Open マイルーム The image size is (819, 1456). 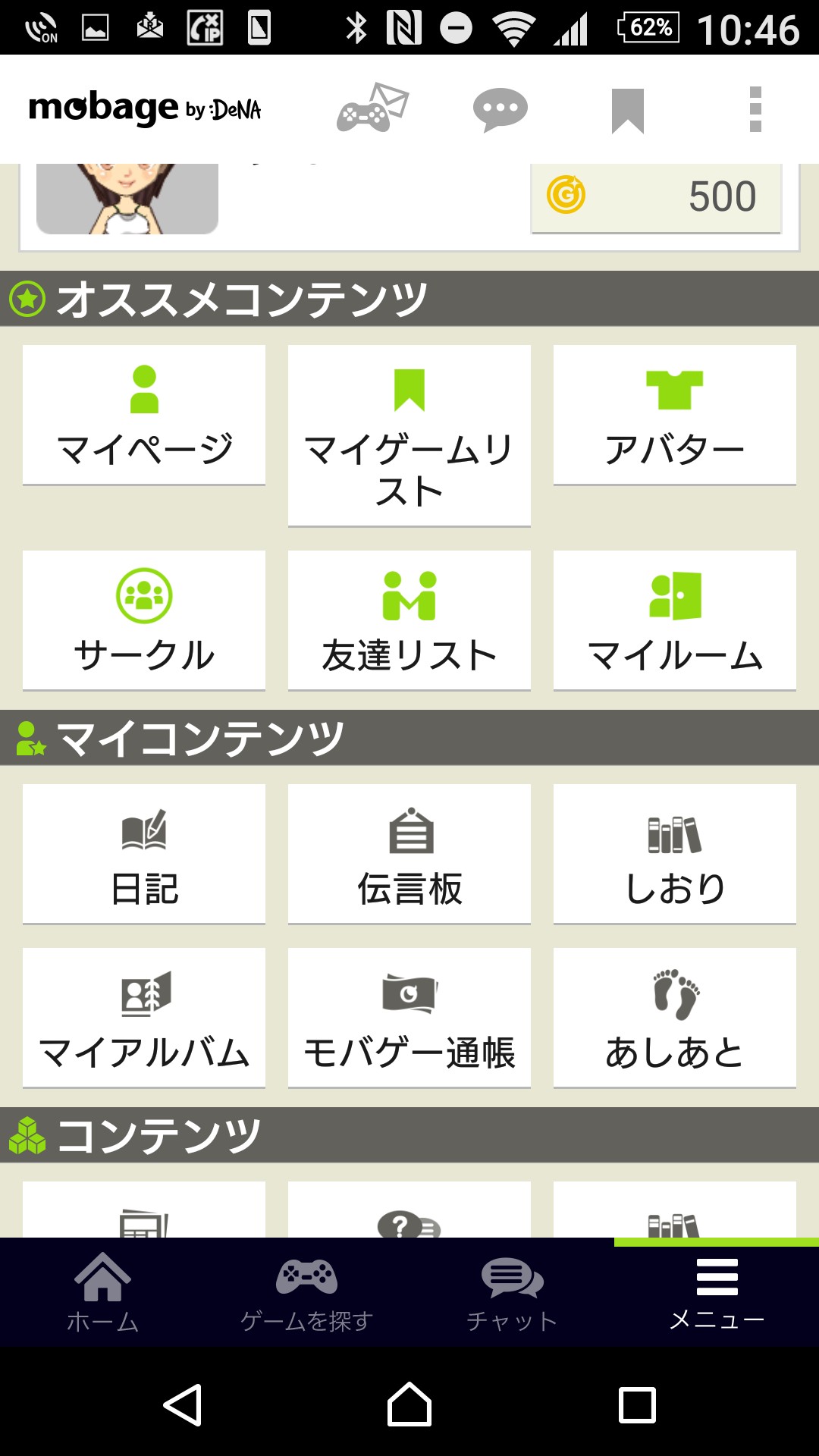click(675, 620)
